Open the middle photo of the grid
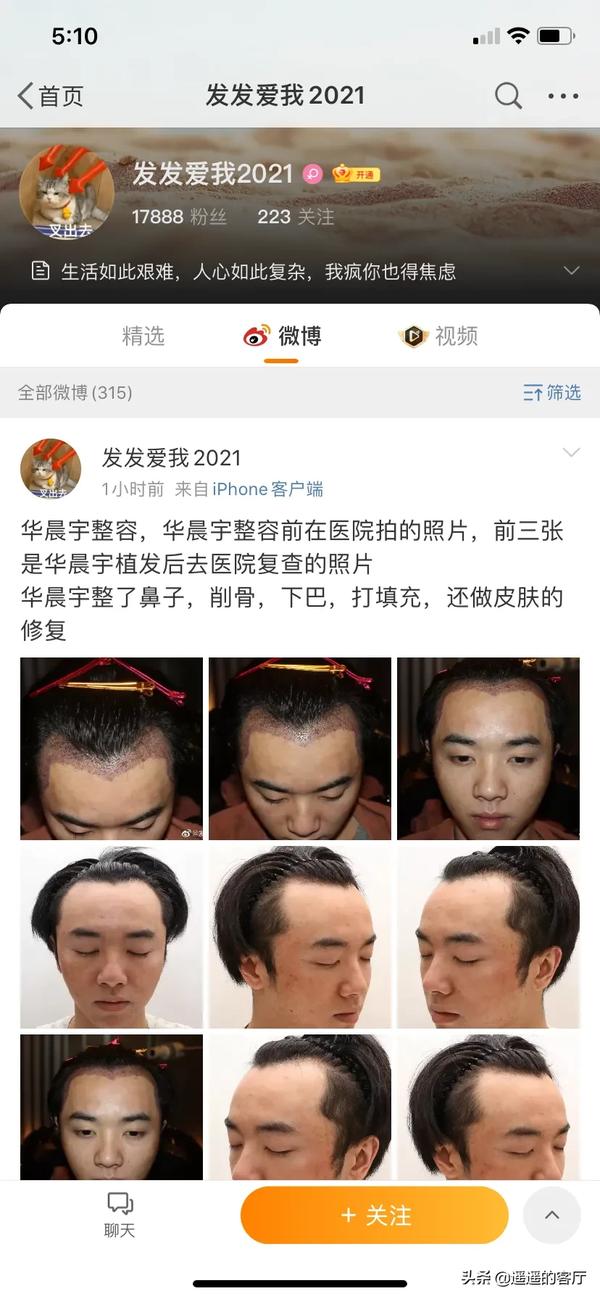 click(x=299, y=936)
